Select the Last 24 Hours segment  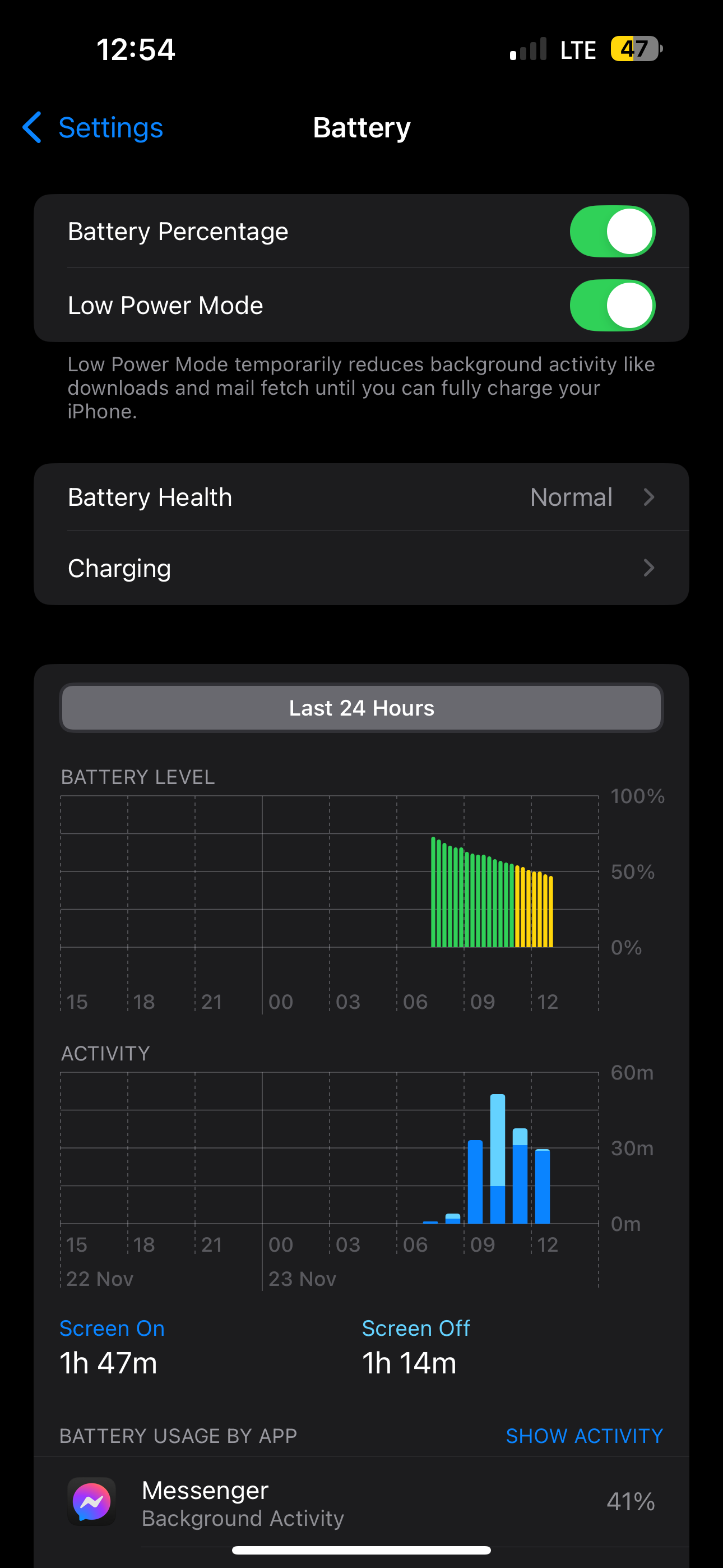(x=361, y=708)
